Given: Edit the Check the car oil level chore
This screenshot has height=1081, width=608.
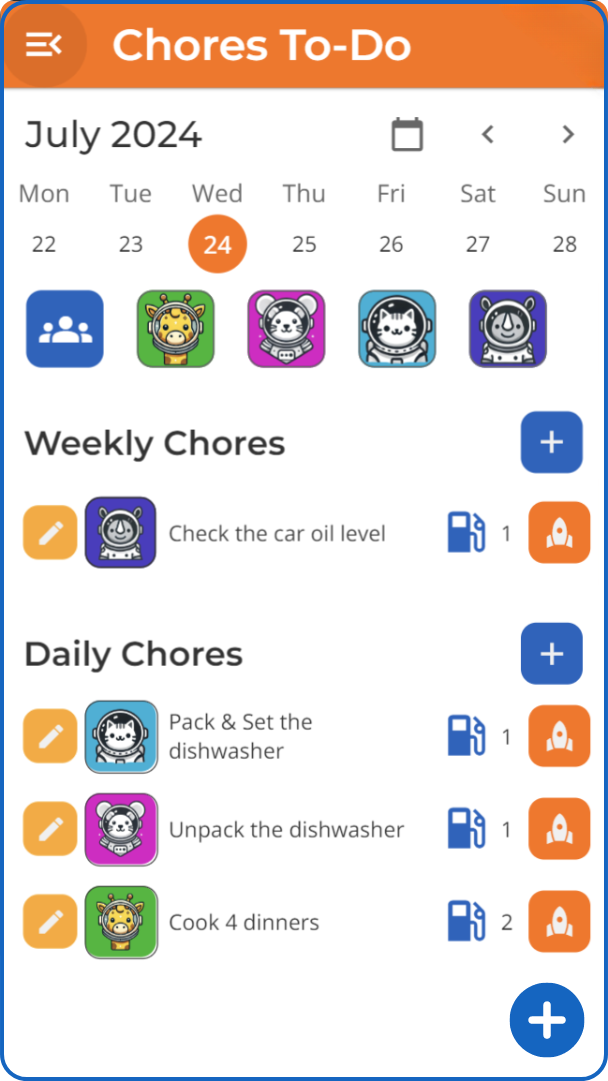Looking at the screenshot, I should (x=50, y=532).
